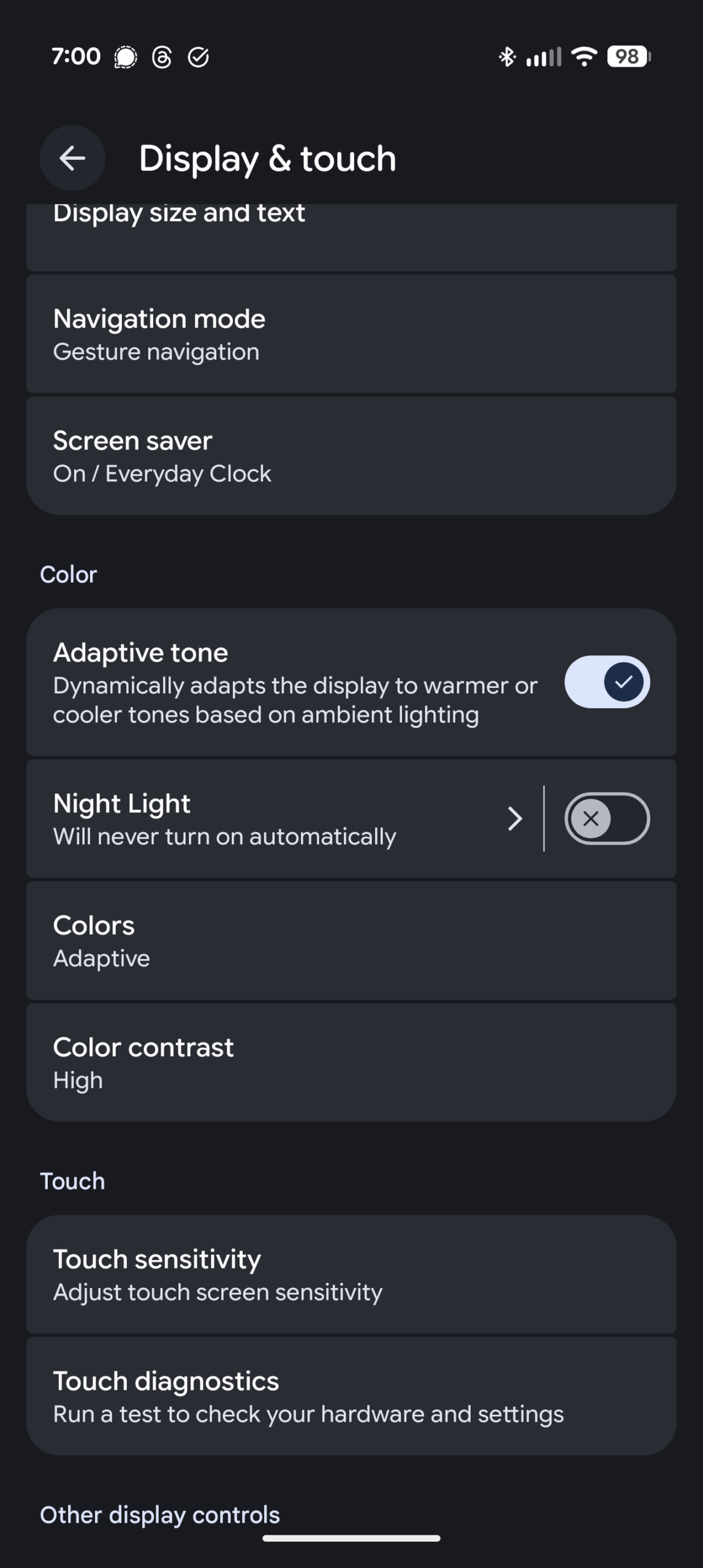Open the Colors setting
Viewport: 703px width, 1568px height.
point(351,940)
